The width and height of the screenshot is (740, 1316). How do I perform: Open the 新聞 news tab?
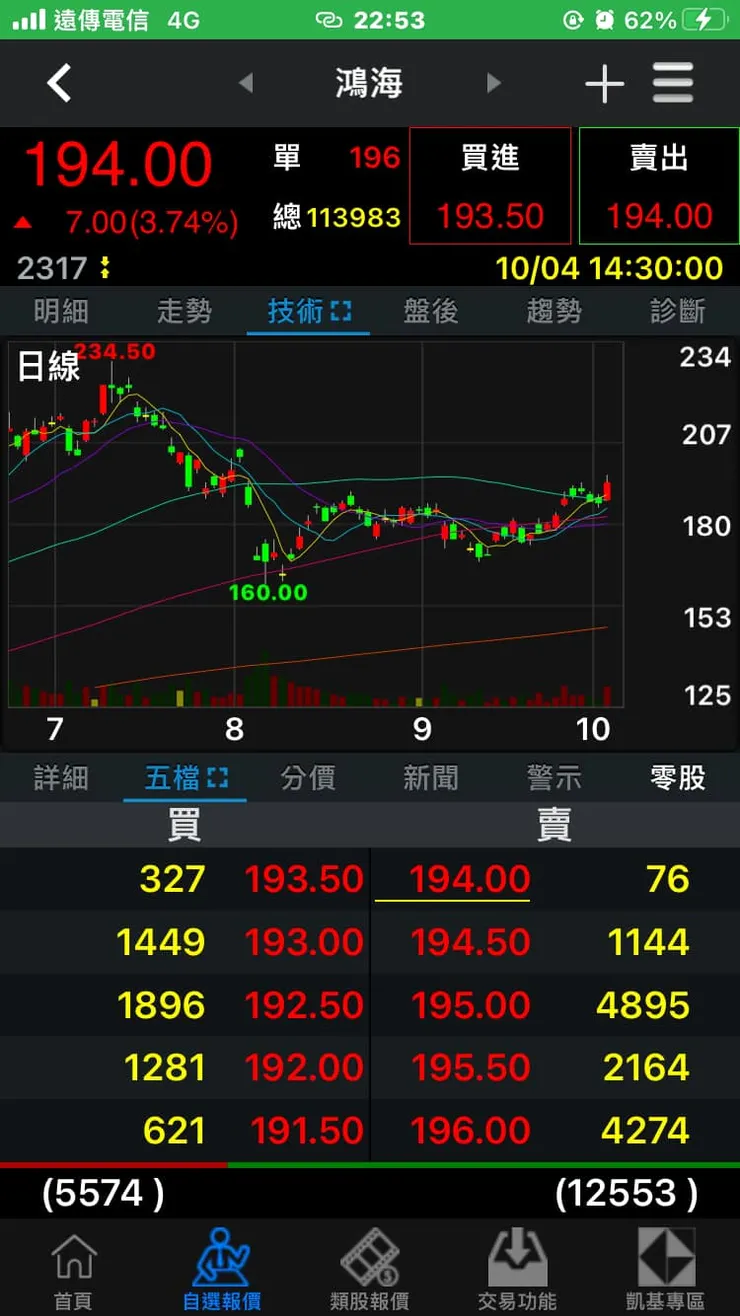click(430, 778)
